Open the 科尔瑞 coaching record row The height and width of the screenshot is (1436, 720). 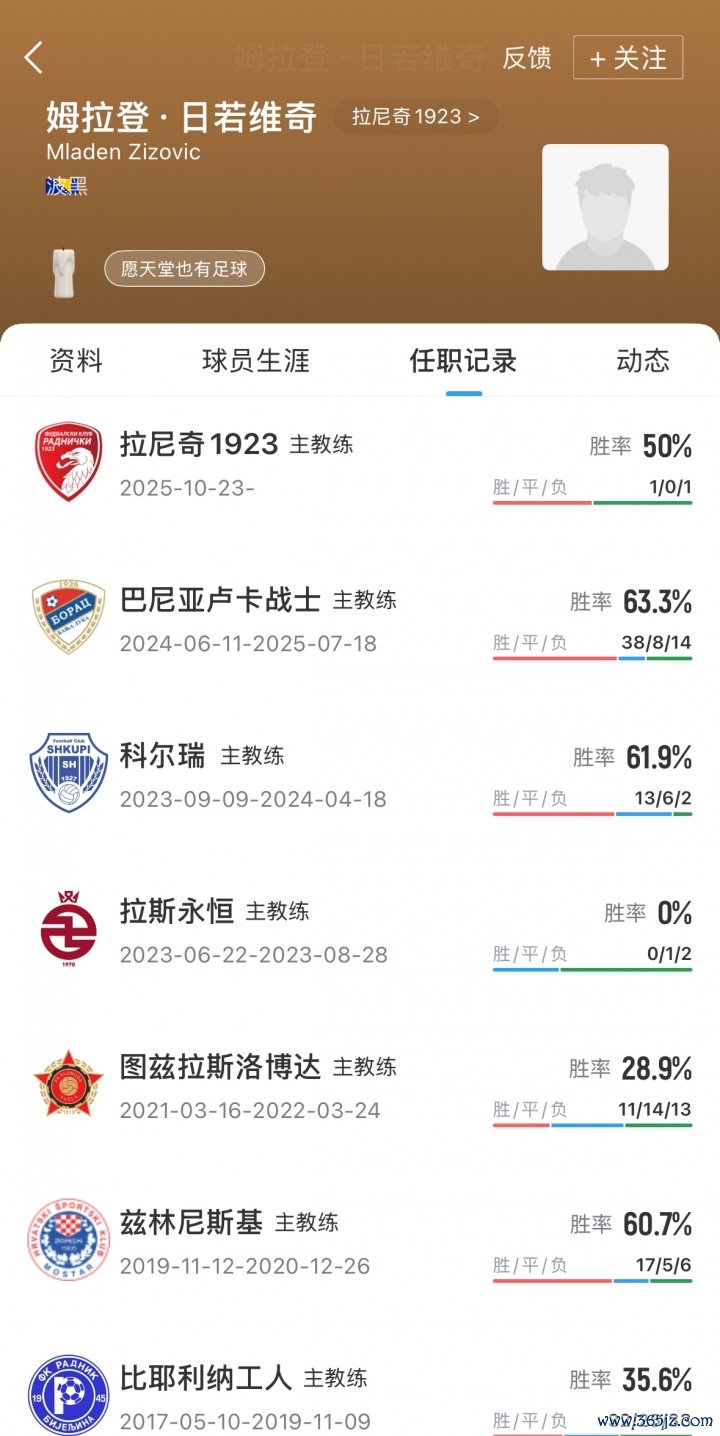[360, 775]
